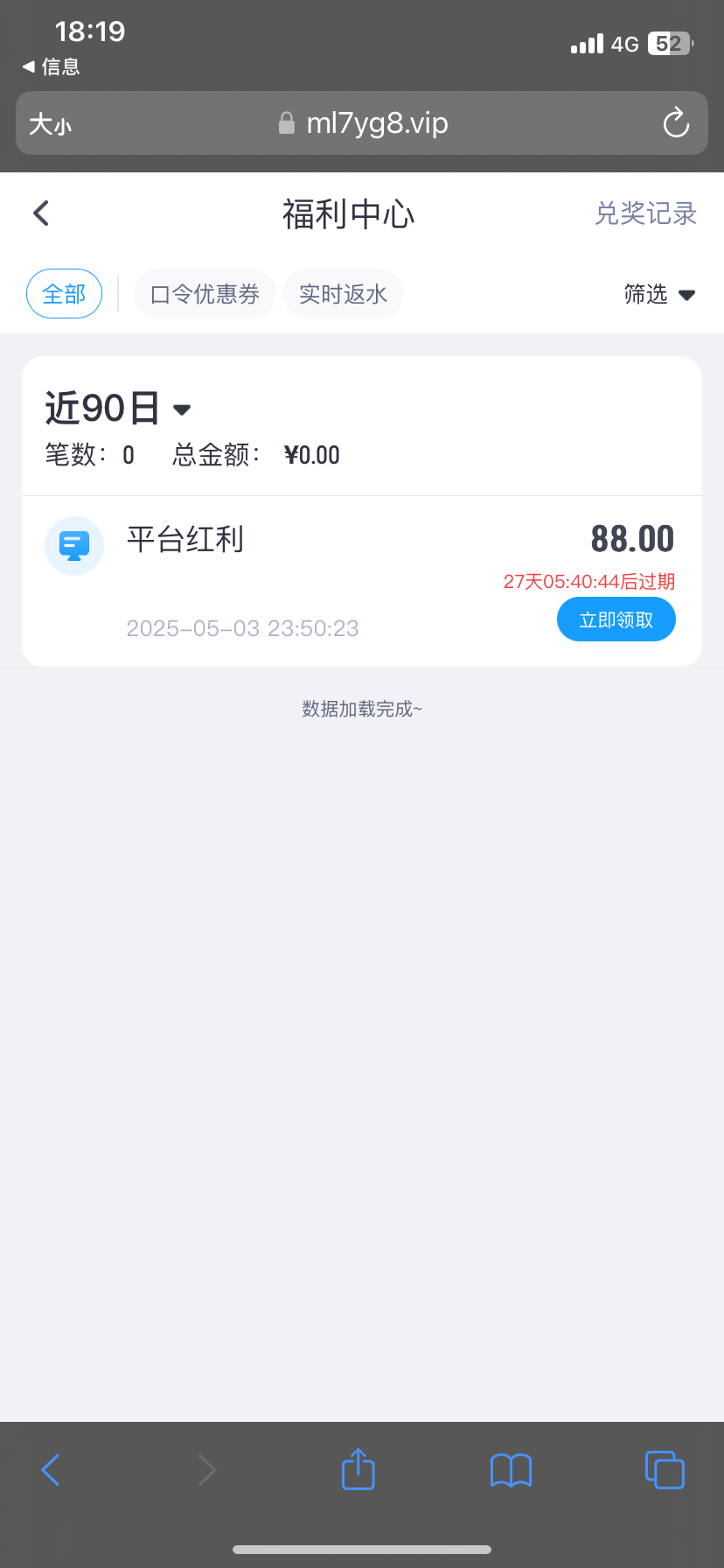Select the 全部 filter chip

[65, 294]
